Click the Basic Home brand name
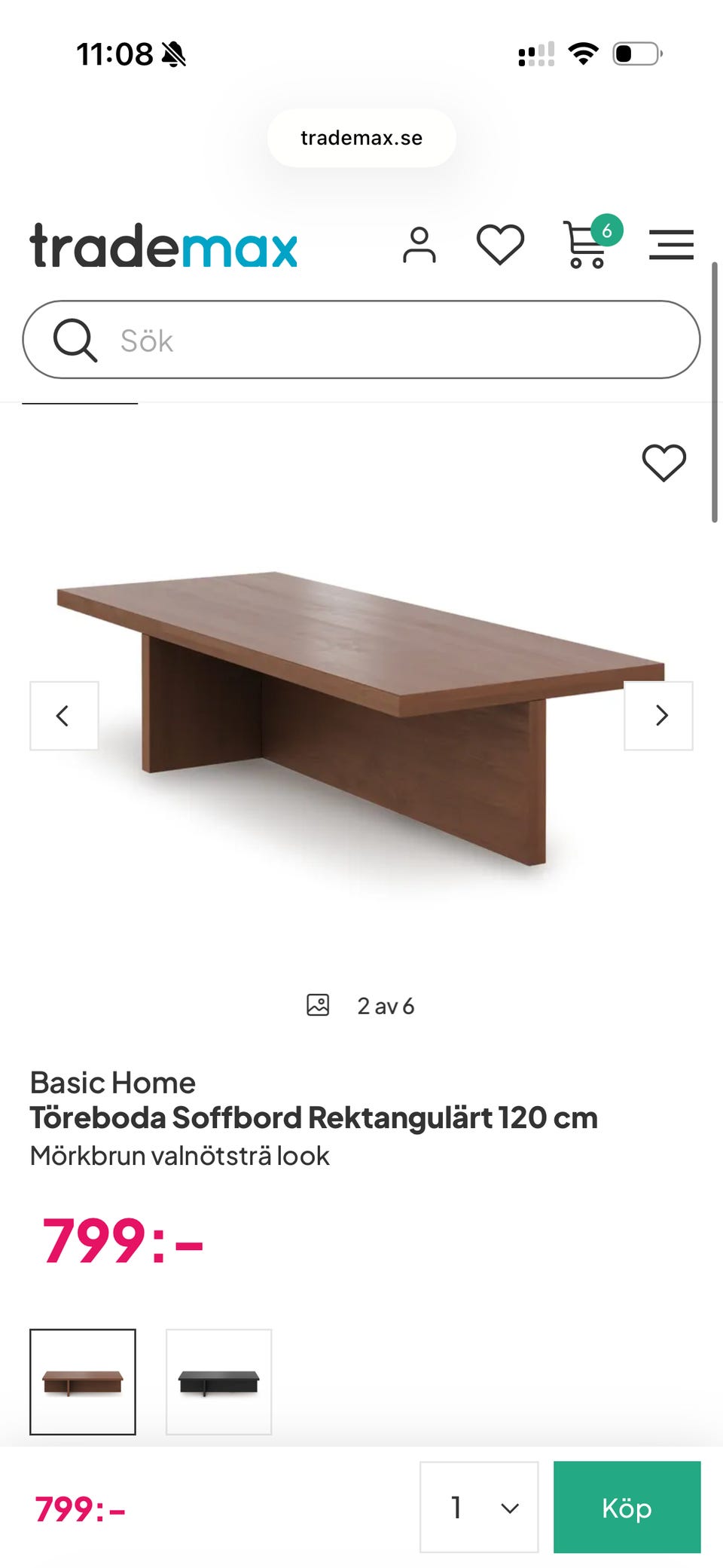This screenshot has height=1568, width=723. [x=112, y=1082]
